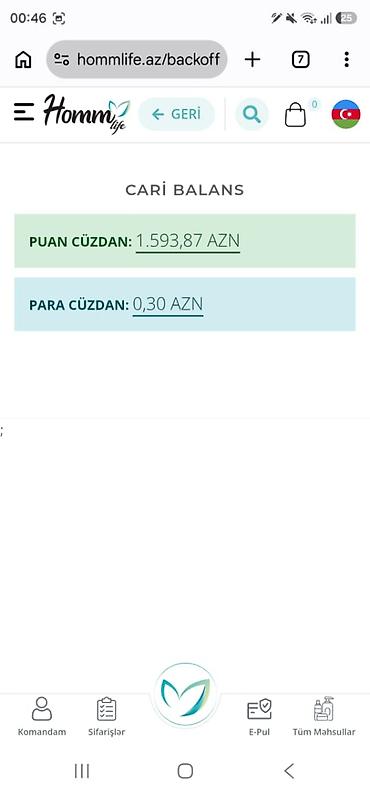Tap the hommlife.az address bar

(137, 60)
